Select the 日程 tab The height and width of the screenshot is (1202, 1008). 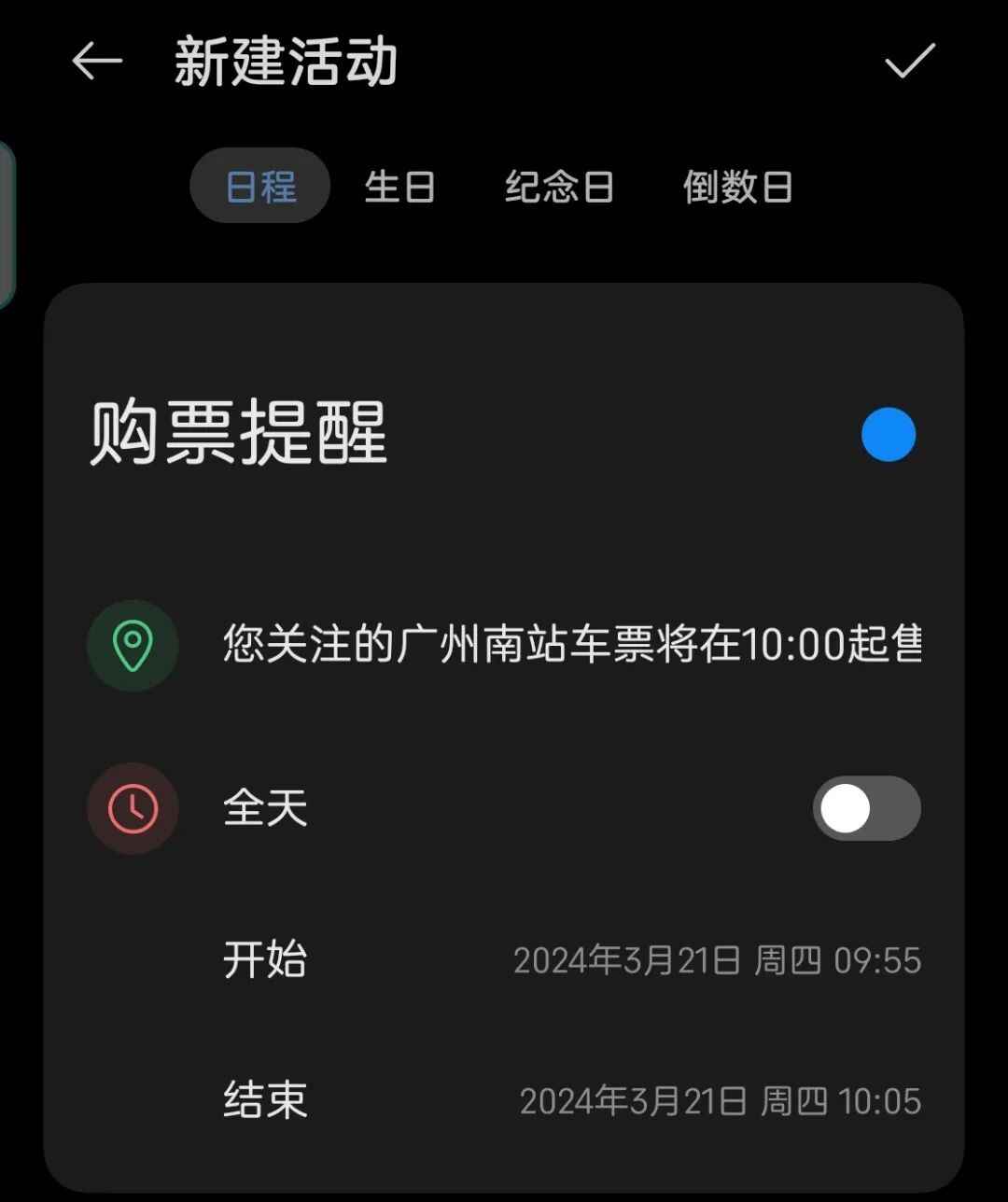click(x=260, y=186)
